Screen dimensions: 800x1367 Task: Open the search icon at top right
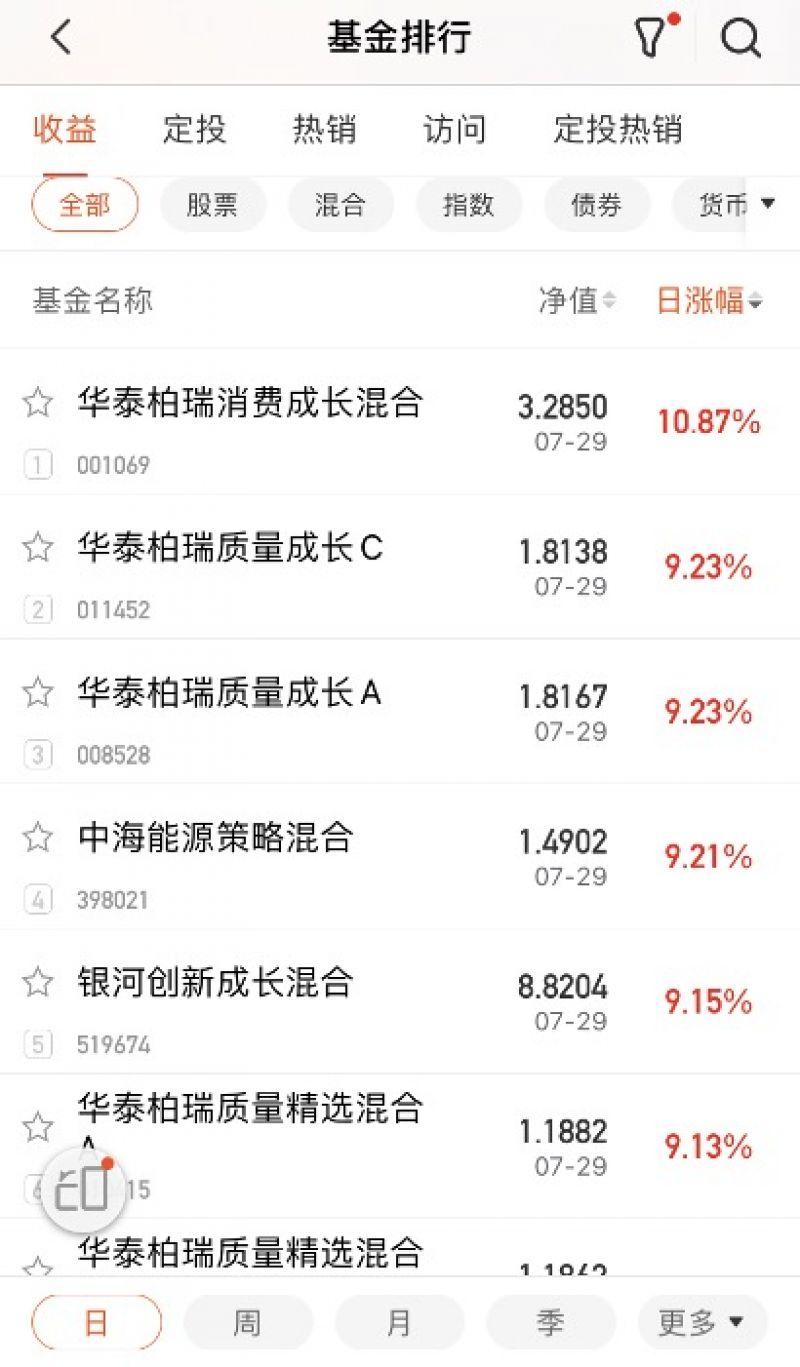coord(739,38)
